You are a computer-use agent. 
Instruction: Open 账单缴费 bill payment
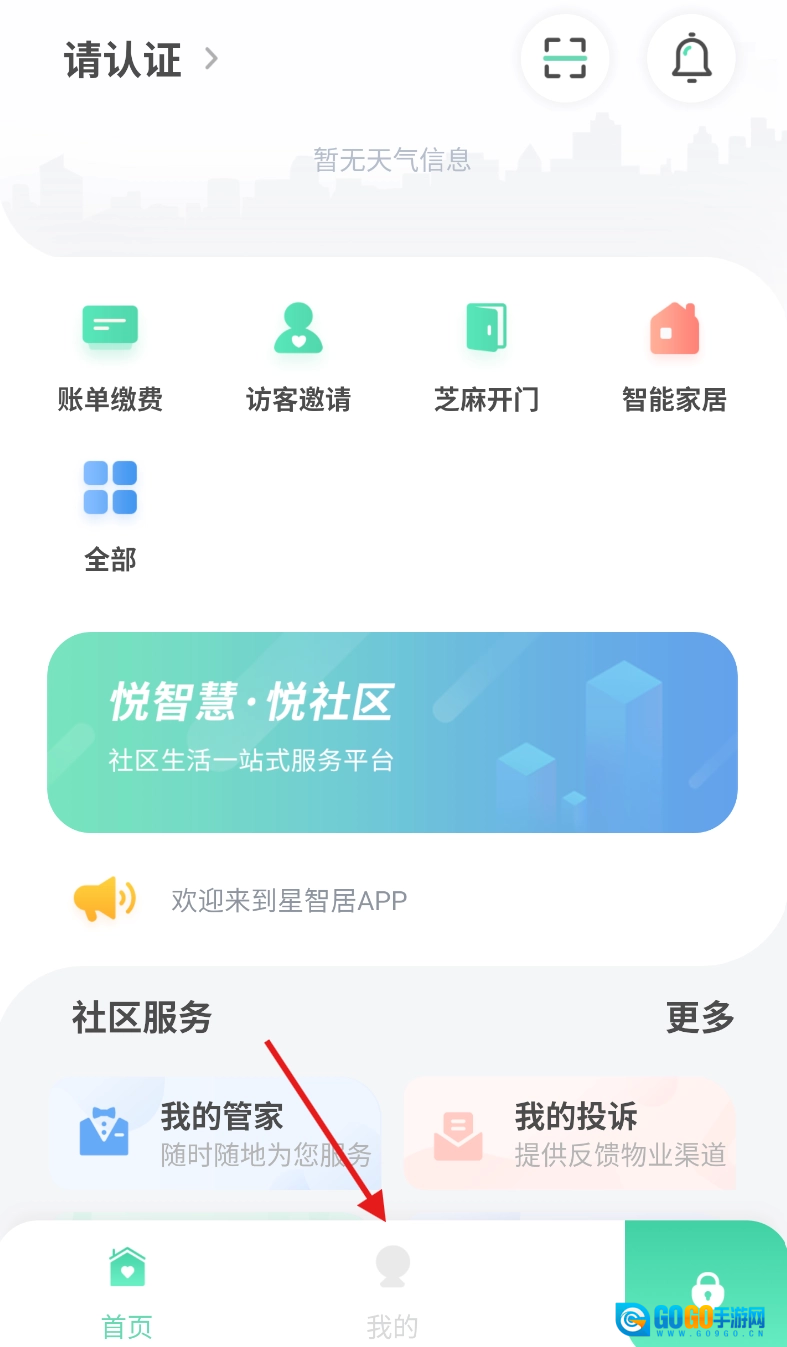pos(110,357)
